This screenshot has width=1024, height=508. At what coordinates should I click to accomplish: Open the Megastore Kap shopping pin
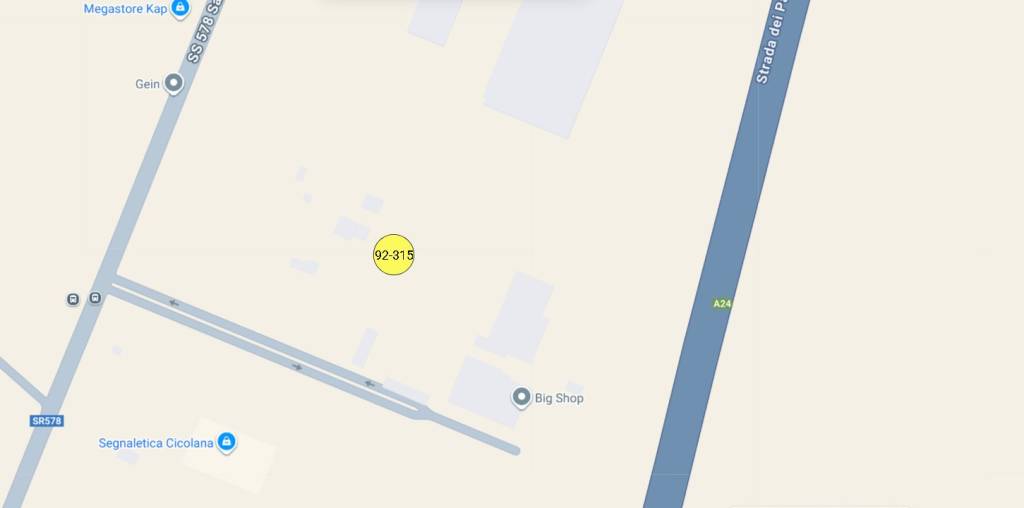pyautogui.click(x=180, y=8)
